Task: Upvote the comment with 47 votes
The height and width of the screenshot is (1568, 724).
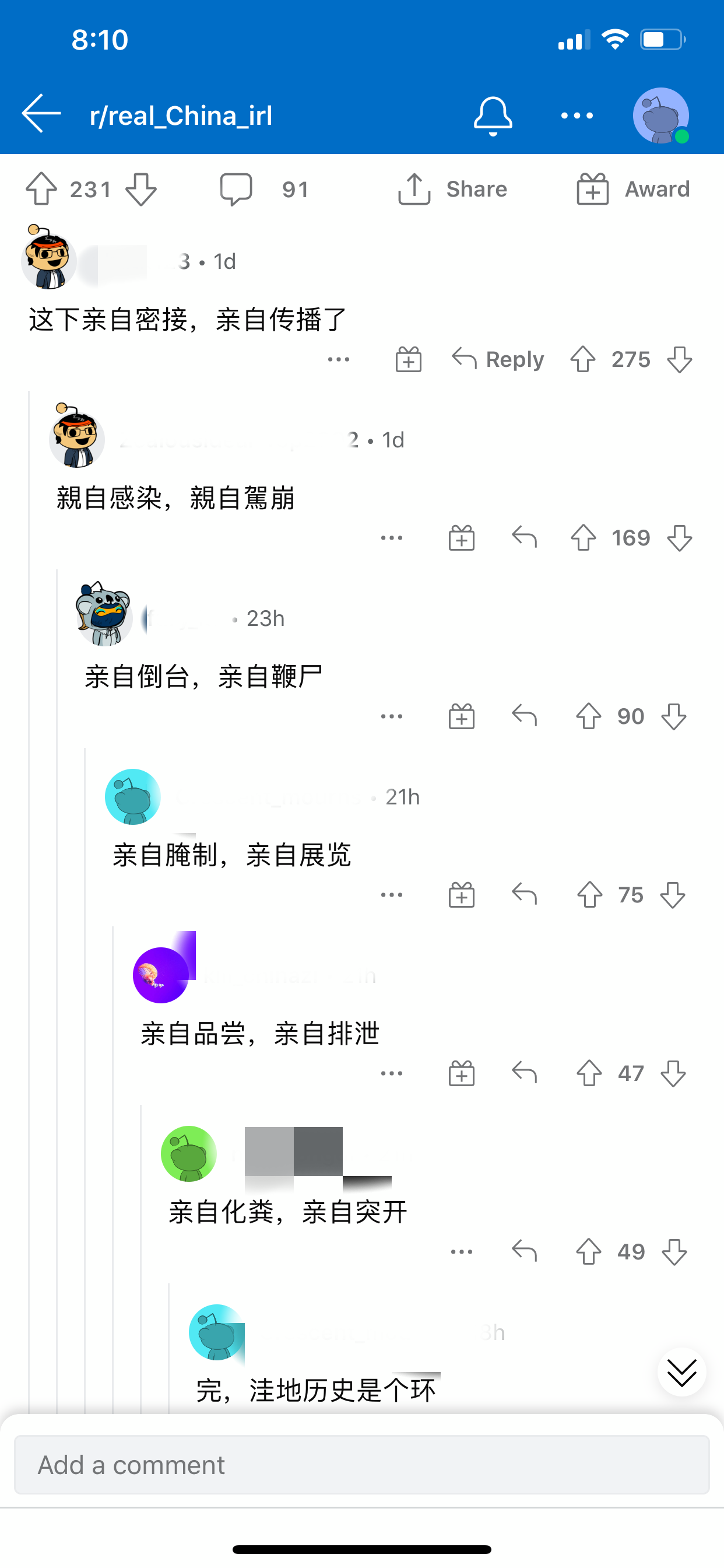Action: [x=588, y=1073]
